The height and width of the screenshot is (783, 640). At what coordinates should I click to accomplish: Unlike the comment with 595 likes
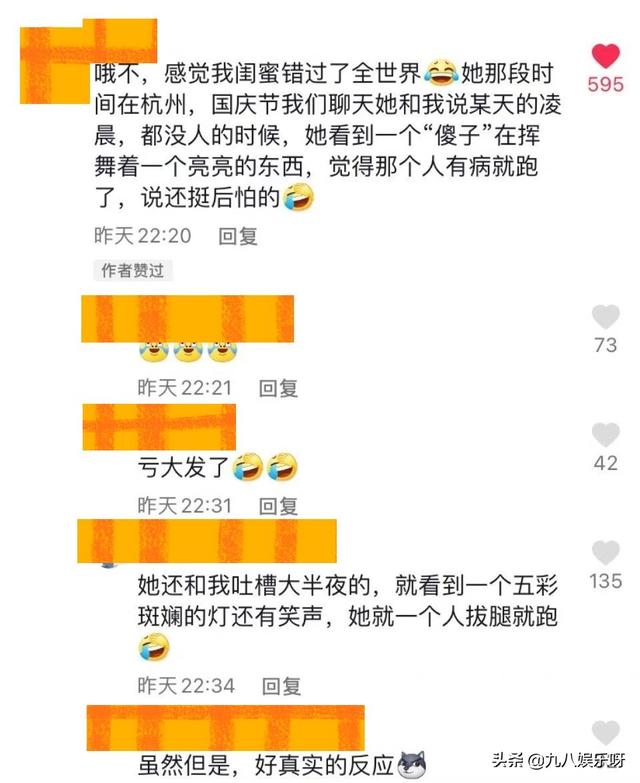coord(606,56)
